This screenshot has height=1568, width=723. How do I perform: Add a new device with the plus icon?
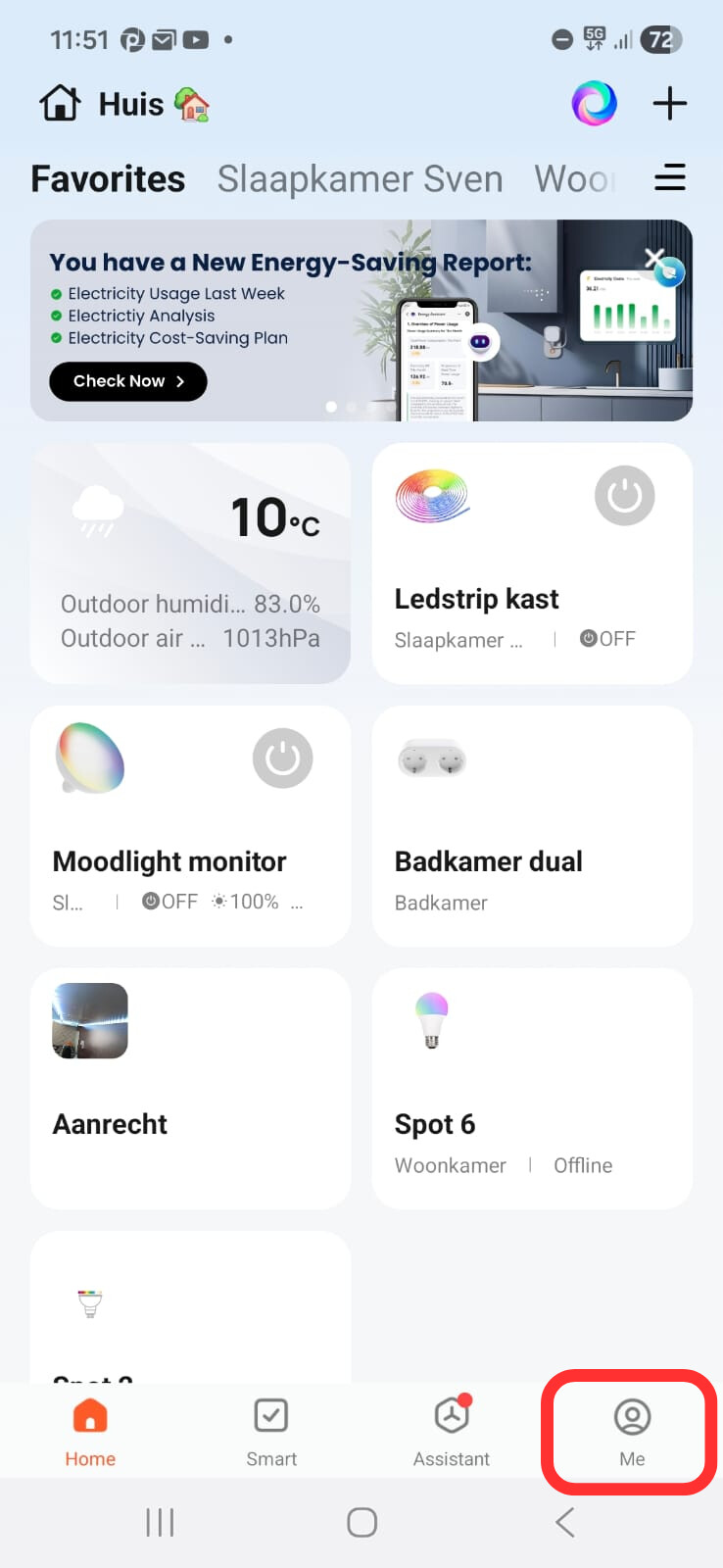click(x=670, y=103)
